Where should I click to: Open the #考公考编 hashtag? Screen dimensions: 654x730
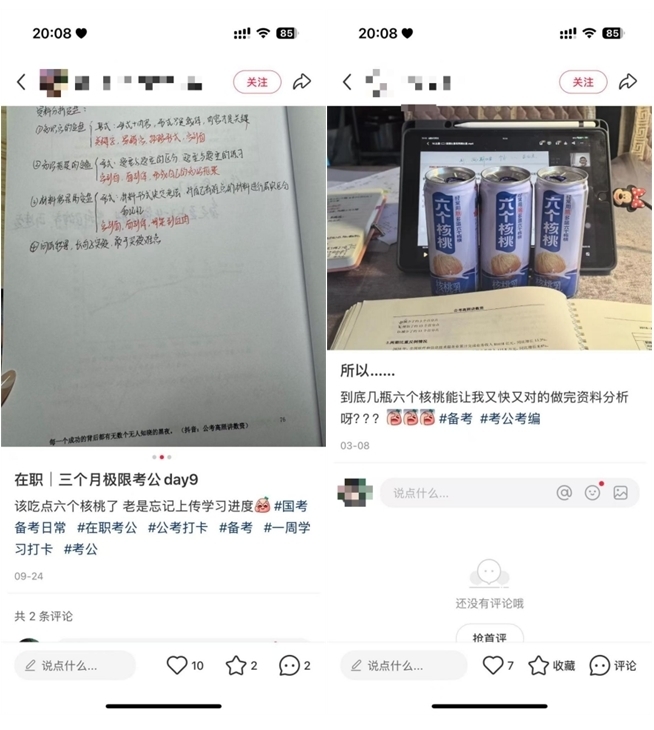510,418
